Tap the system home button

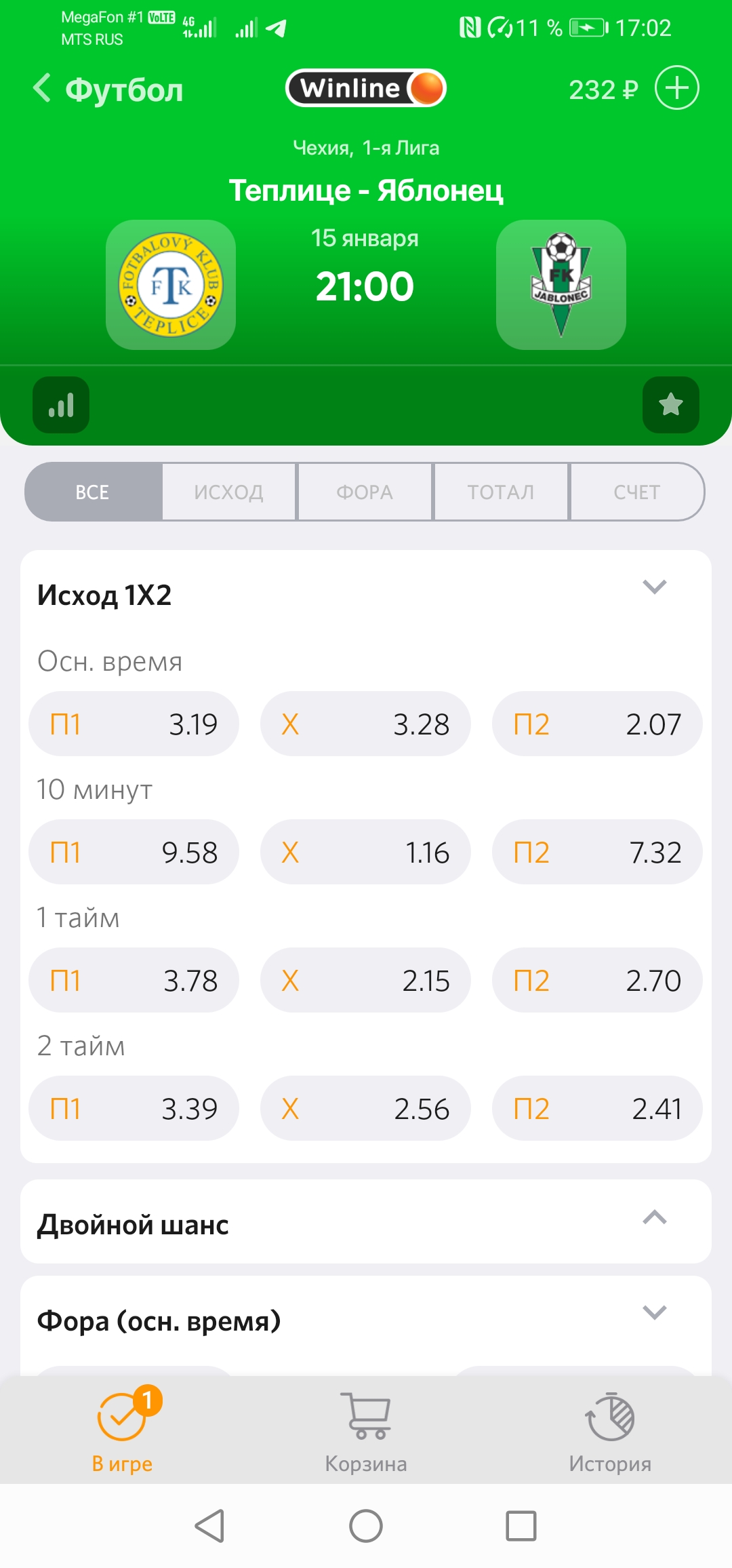coord(366,1526)
